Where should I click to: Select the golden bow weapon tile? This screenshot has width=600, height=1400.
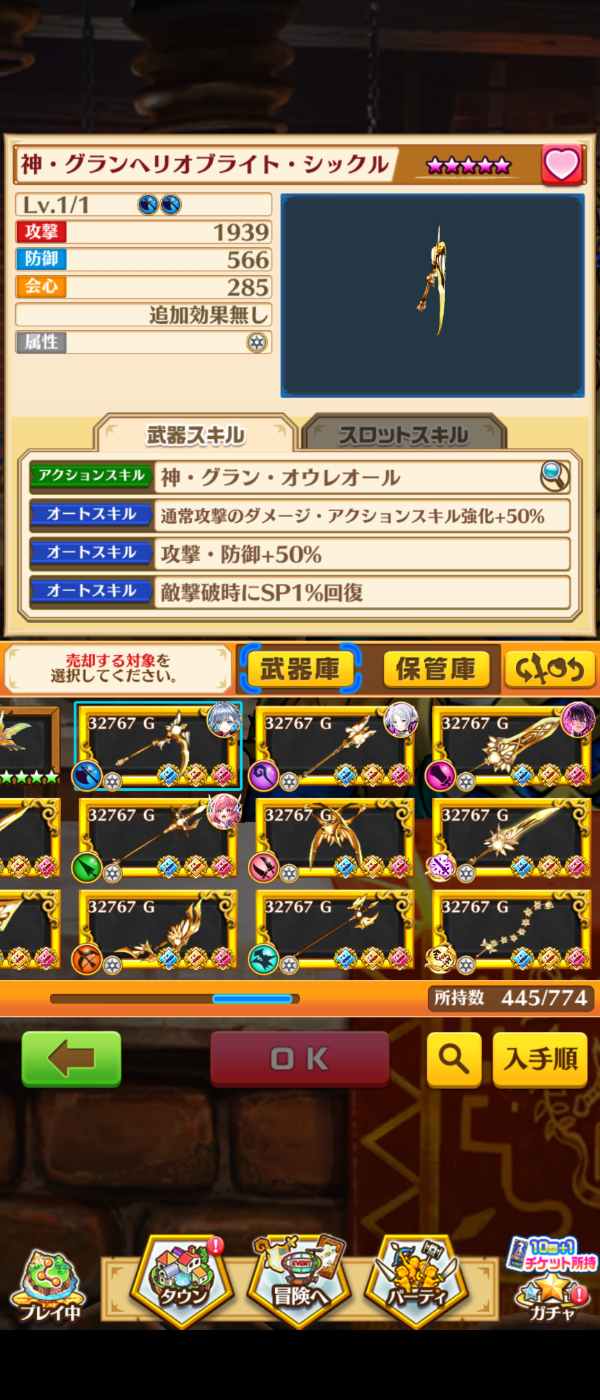158,931
